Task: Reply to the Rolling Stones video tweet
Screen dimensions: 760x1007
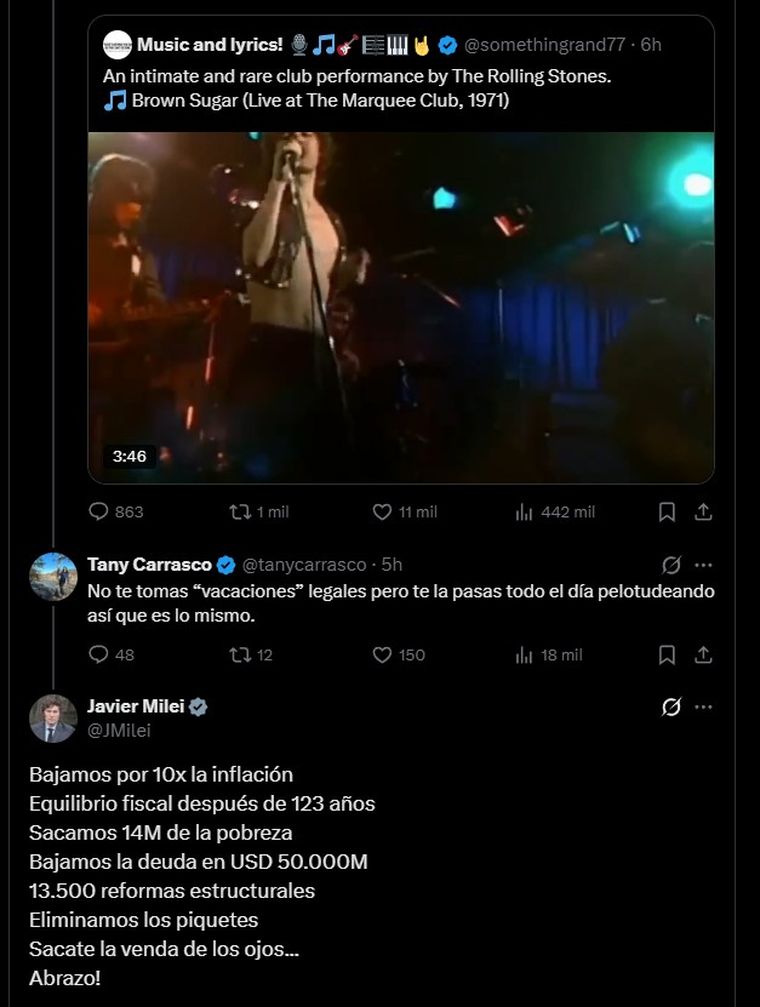Action: pos(98,511)
